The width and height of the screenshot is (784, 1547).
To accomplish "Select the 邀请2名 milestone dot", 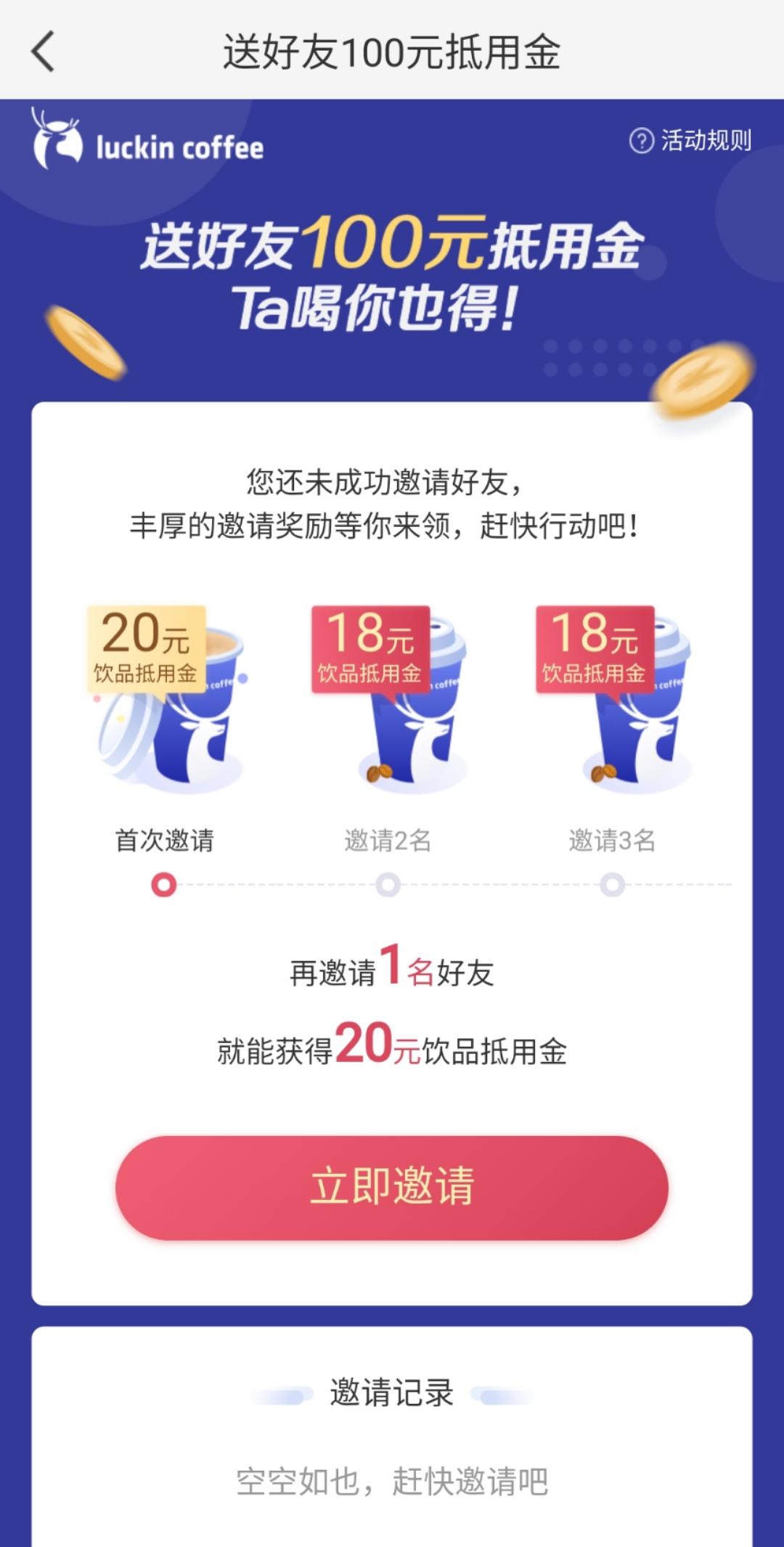I will click(387, 884).
